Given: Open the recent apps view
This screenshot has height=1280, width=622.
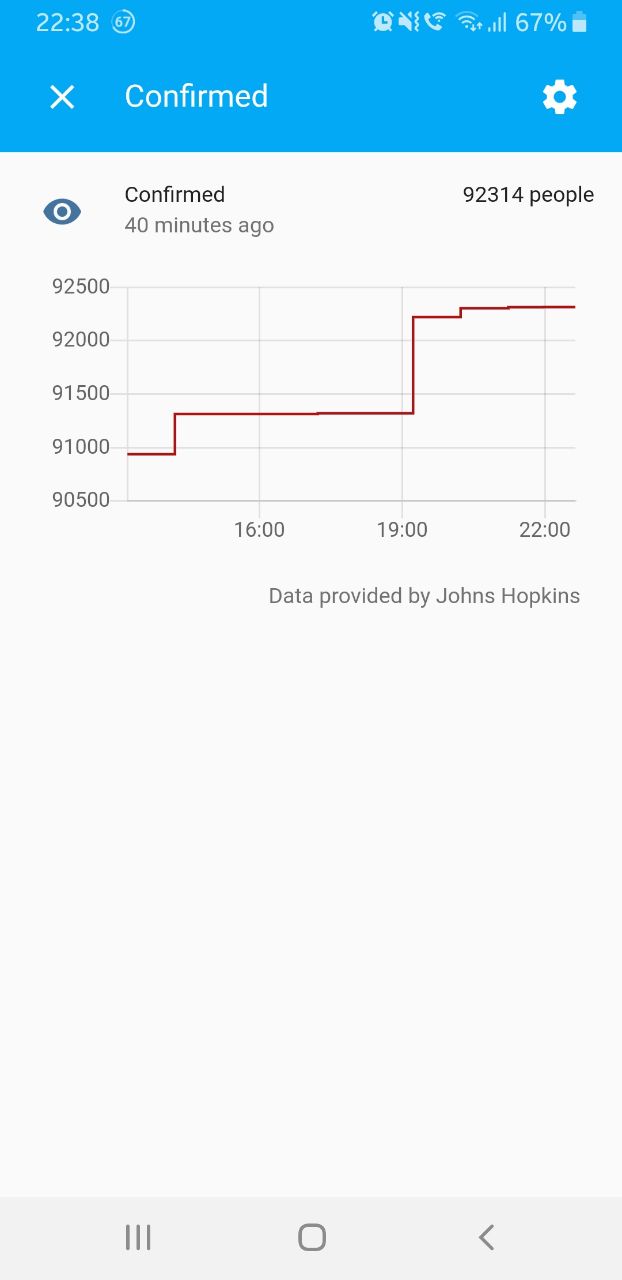Looking at the screenshot, I should click(138, 1237).
